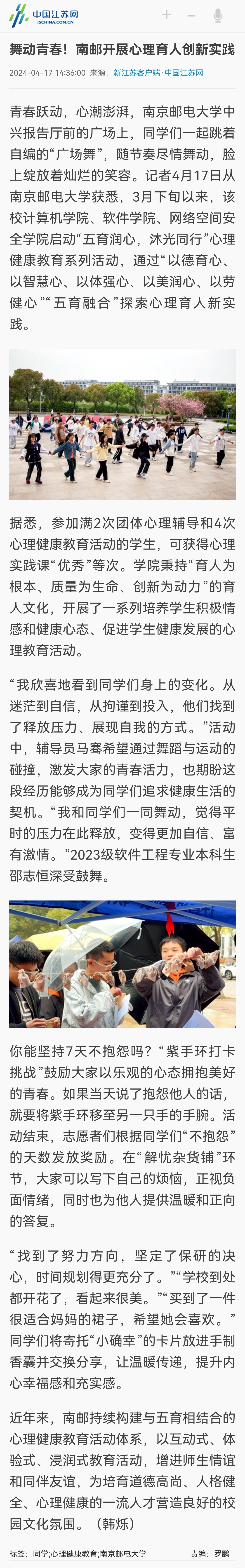Screen dimensions: 245x1568
Task: Decrease the article font size with minus
Action: (x=191, y=15)
